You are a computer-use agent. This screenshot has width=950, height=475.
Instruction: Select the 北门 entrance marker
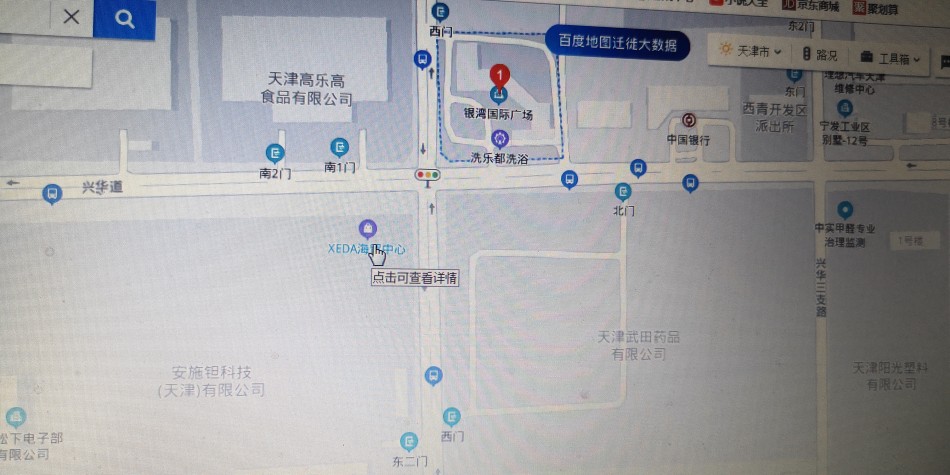[624, 191]
